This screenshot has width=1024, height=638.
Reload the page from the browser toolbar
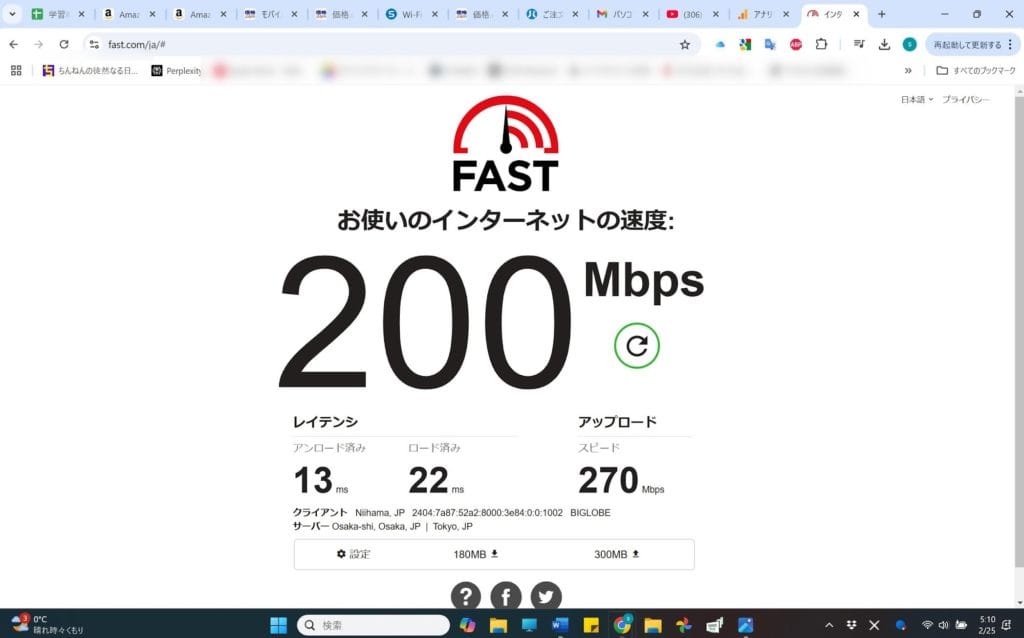pos(64,44)
